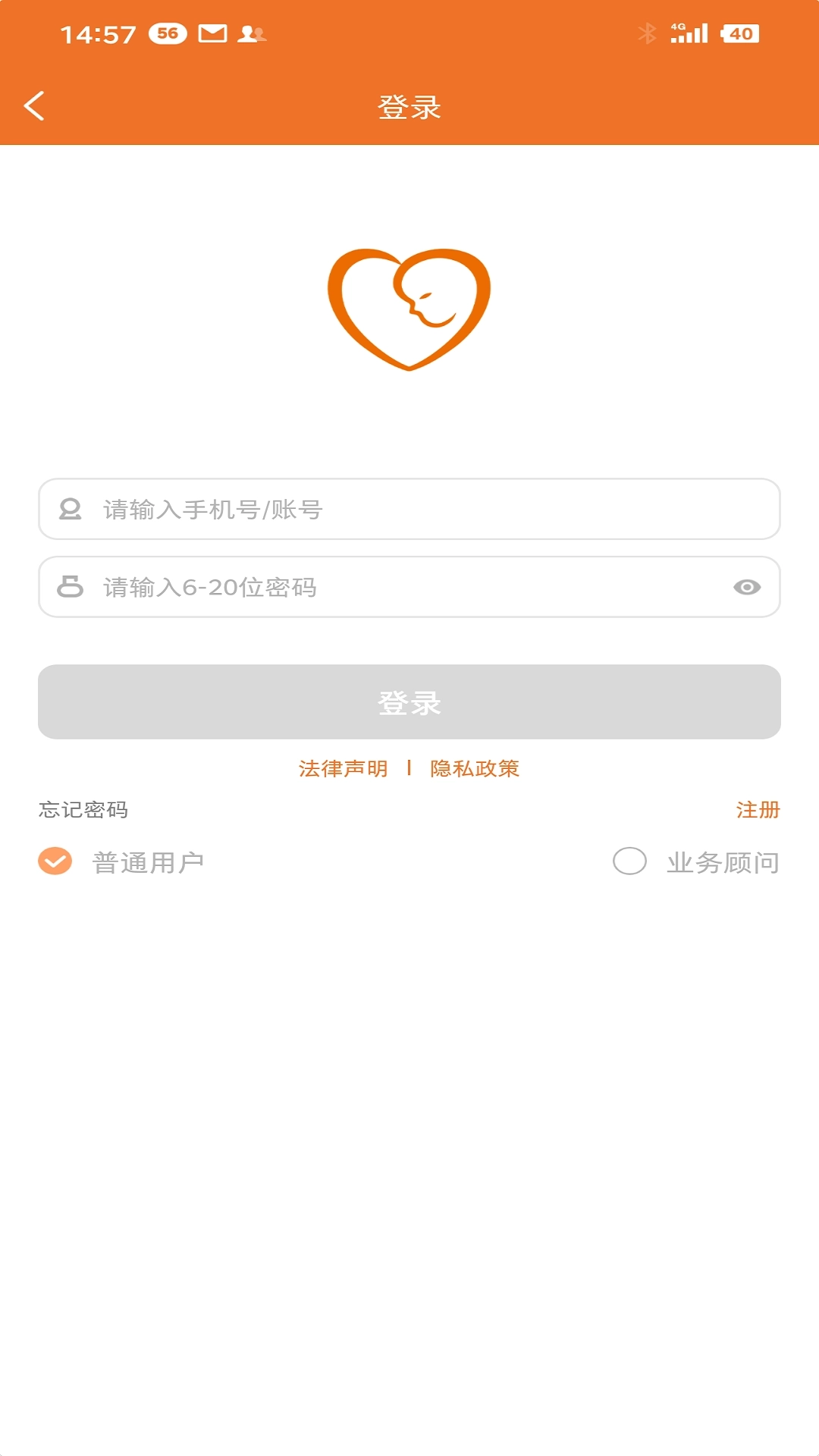Select the 普通用户 radio button
Viewport: 819px width, 1456px height.
(55, 862)
